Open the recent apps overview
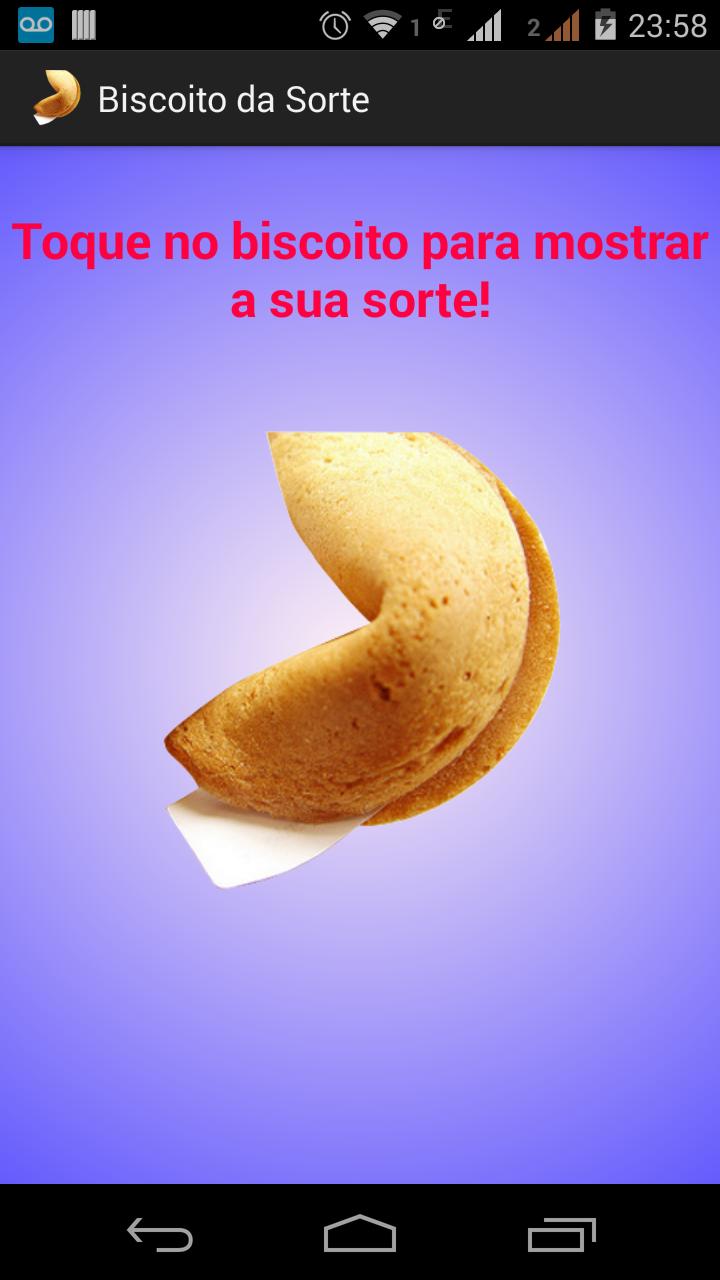The width and height of the screenshot is (720, 1280). click(561, 1234)
